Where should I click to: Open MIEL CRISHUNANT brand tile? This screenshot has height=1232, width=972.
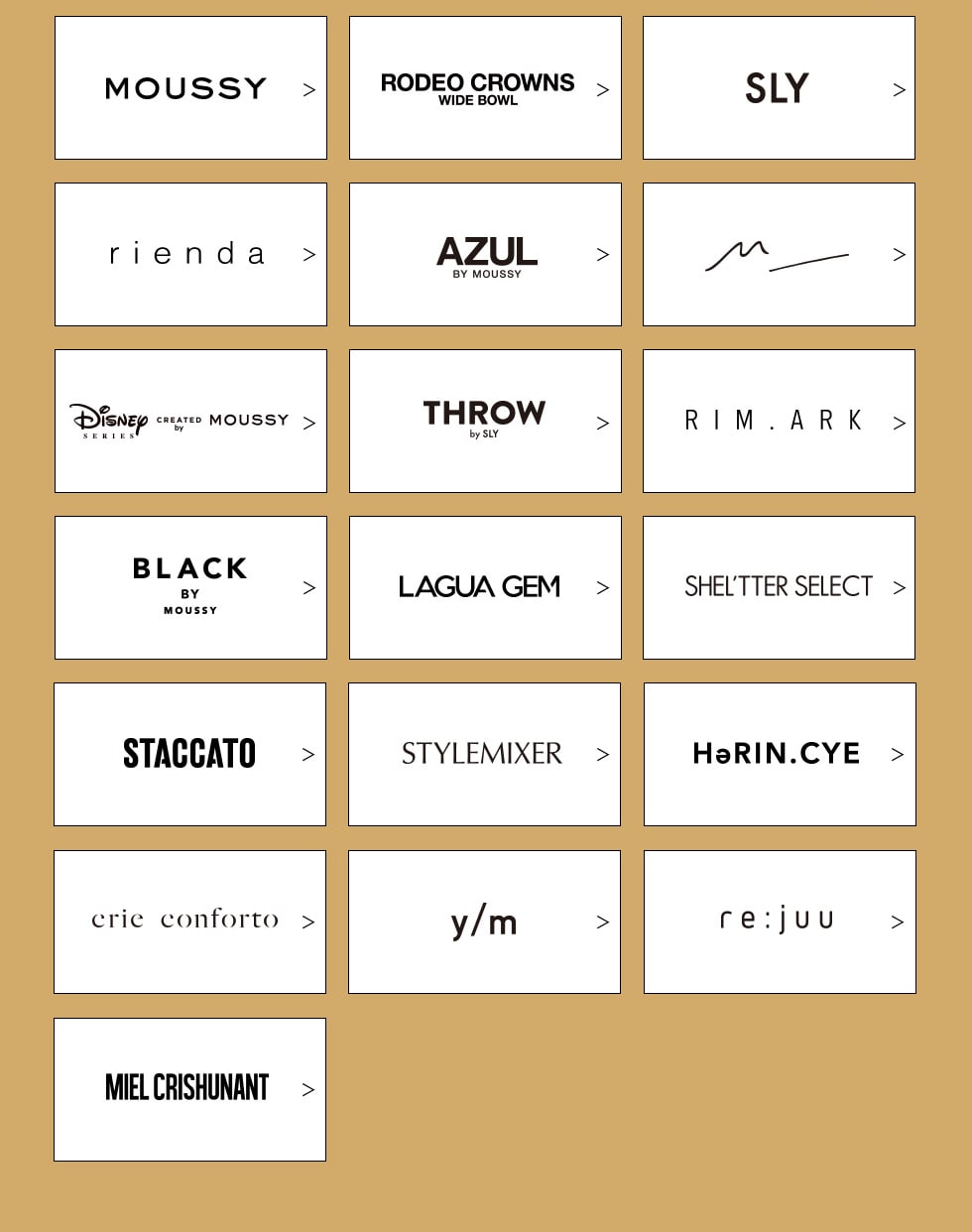[189, 1090]
